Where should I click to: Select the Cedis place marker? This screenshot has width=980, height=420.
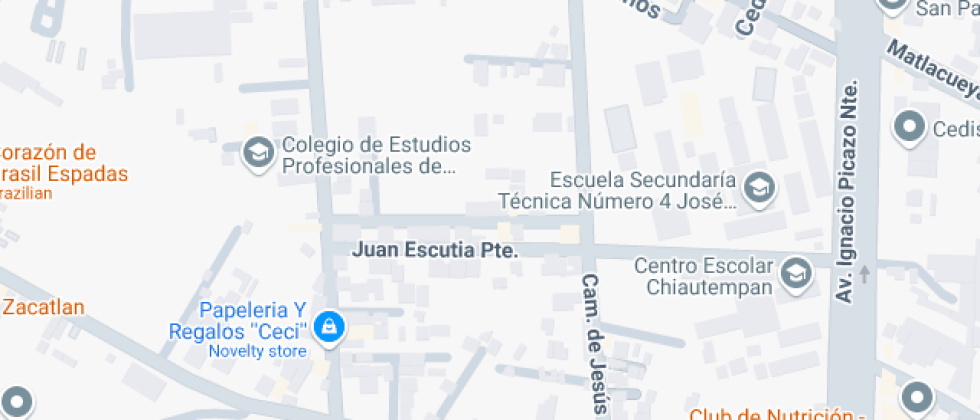pyautogui.click(x=909, y=128)
